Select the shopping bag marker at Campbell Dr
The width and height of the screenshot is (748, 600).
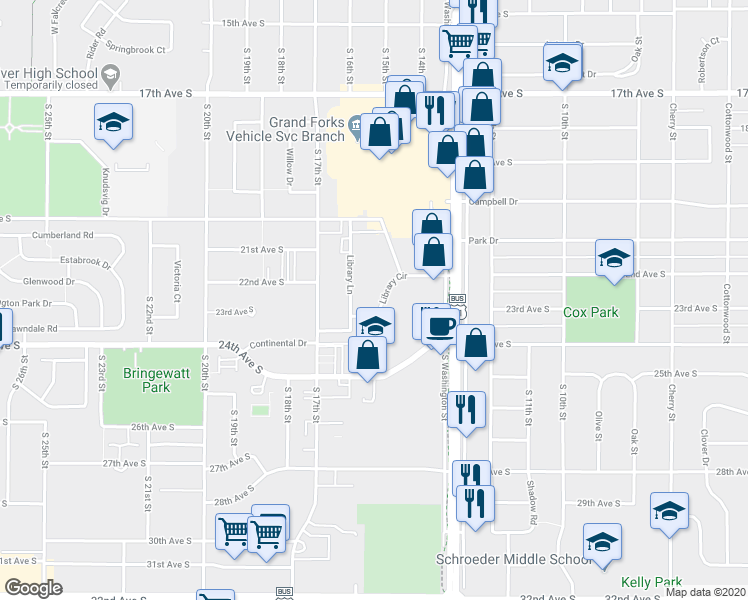click(x=474, y=175)
